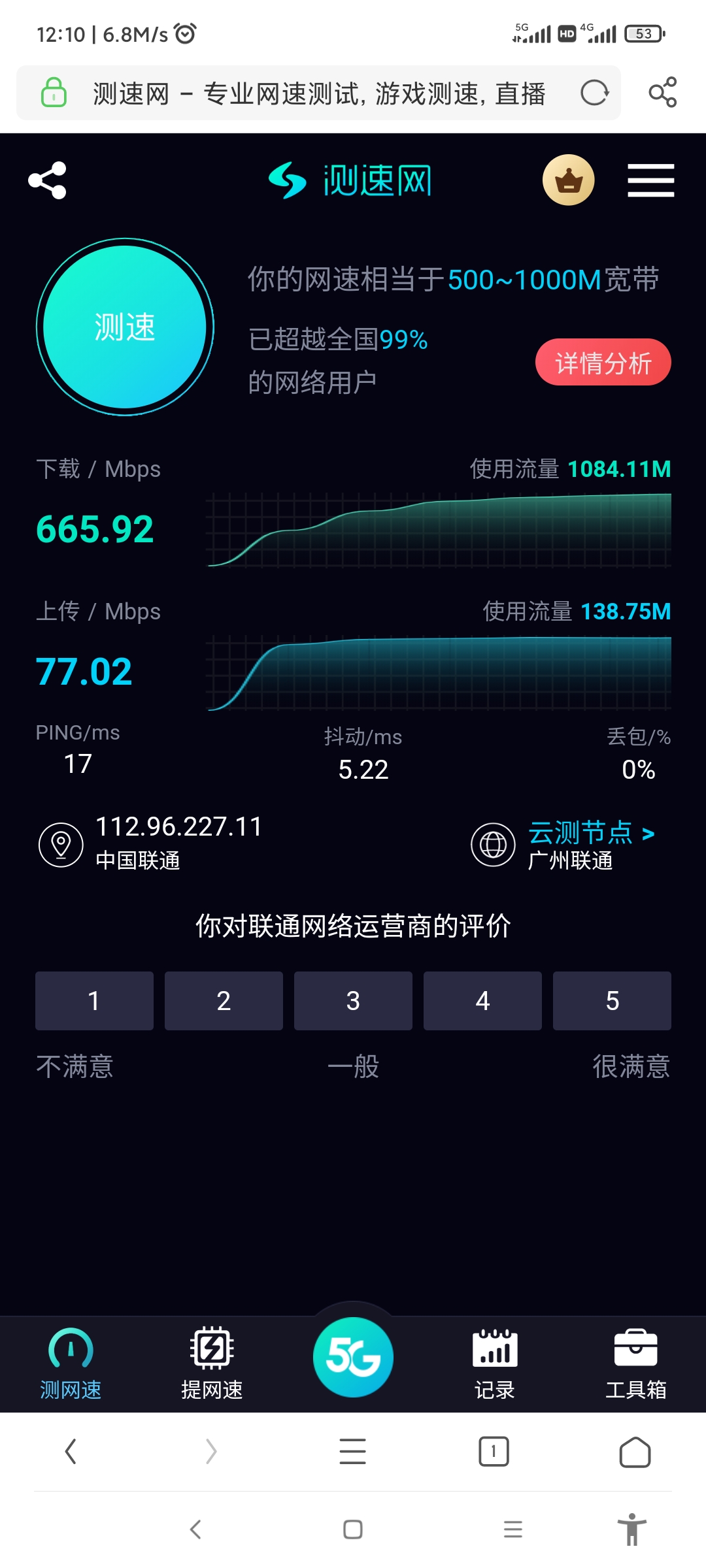This screenshot has width=706, height=1568.
Task: Go to browser home page
Action: coord(635,1452)
